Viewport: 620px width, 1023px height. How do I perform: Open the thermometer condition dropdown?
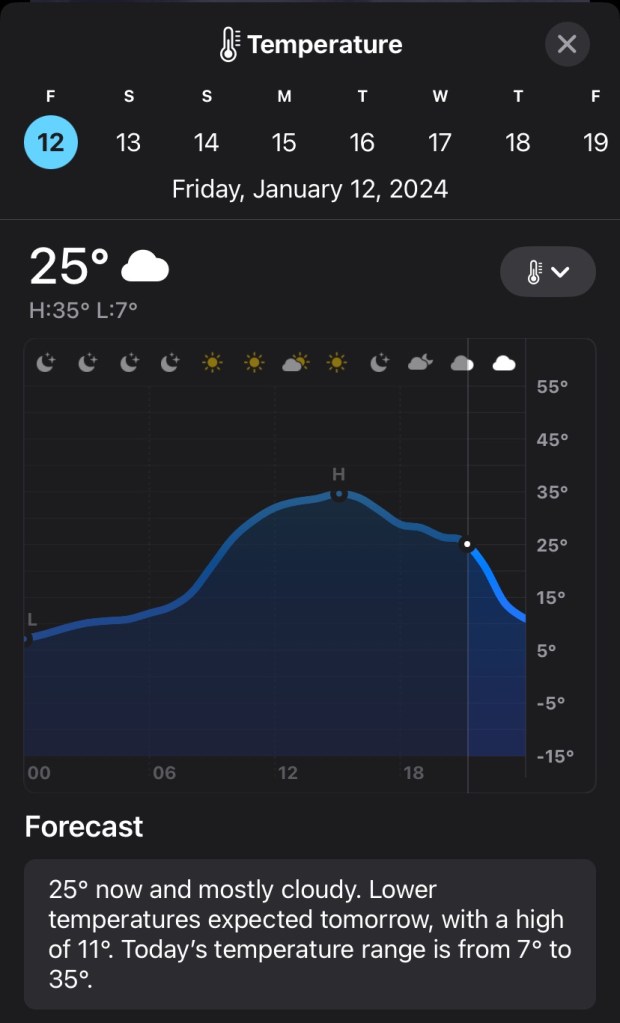(x=547, y=272)
